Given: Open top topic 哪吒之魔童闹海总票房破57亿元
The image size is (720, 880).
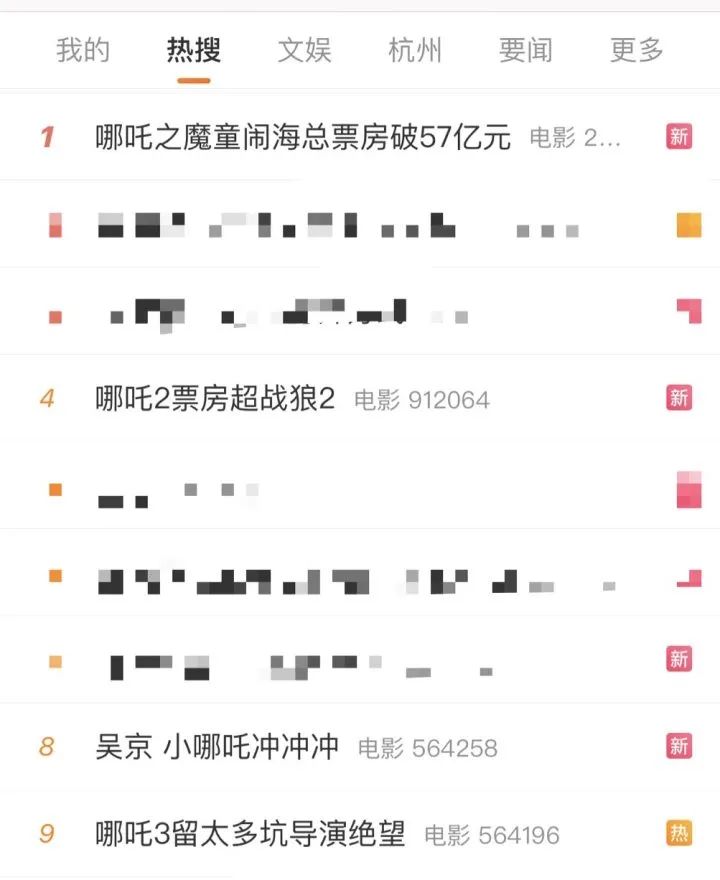Looking at the screenshot, I should click(x=303, y=137).
